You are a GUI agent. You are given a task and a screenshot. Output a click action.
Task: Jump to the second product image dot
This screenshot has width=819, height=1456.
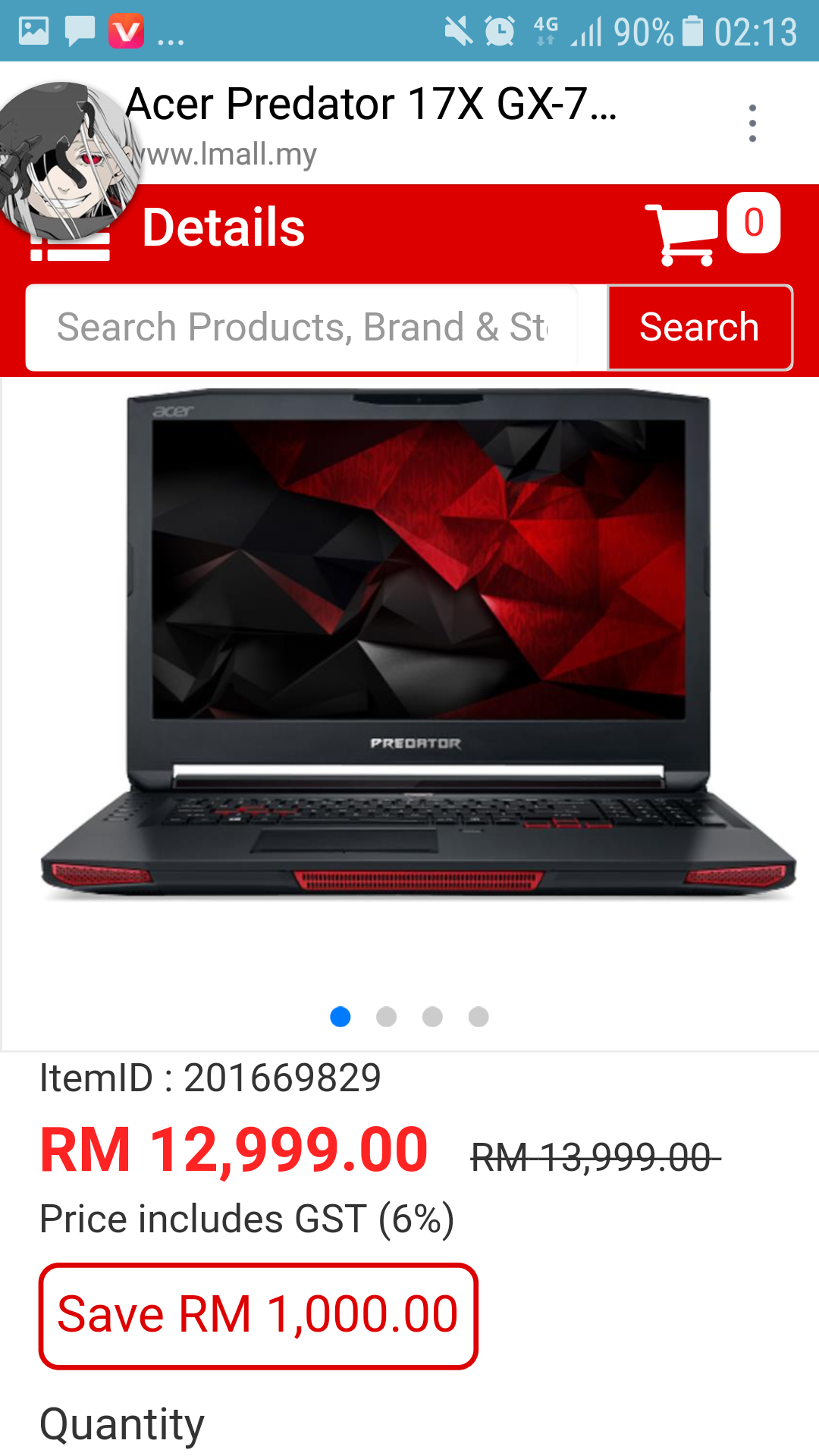pyautogui.click(x=387, y=1016)
